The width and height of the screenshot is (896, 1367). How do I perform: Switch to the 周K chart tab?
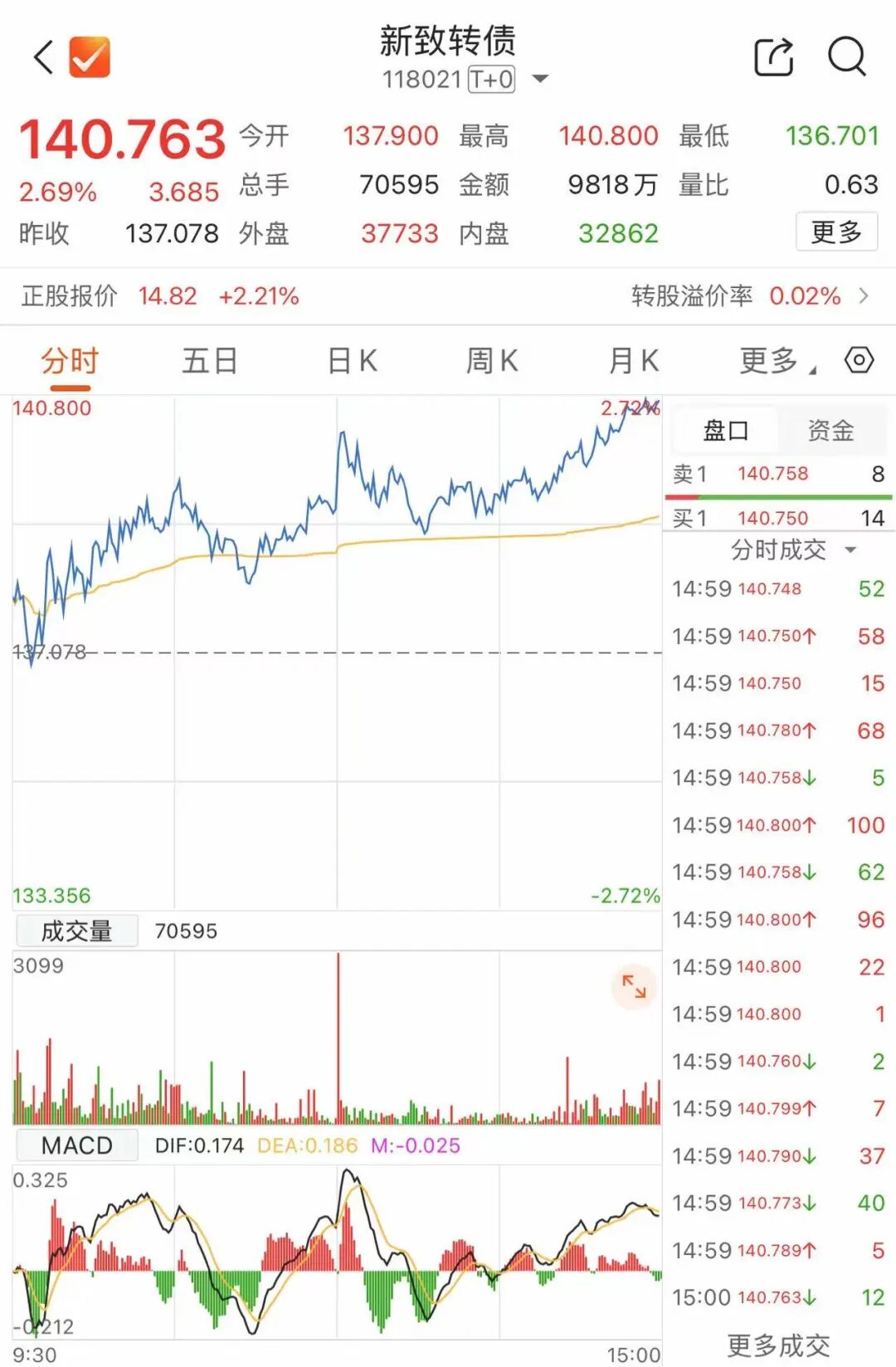[492, 362]
